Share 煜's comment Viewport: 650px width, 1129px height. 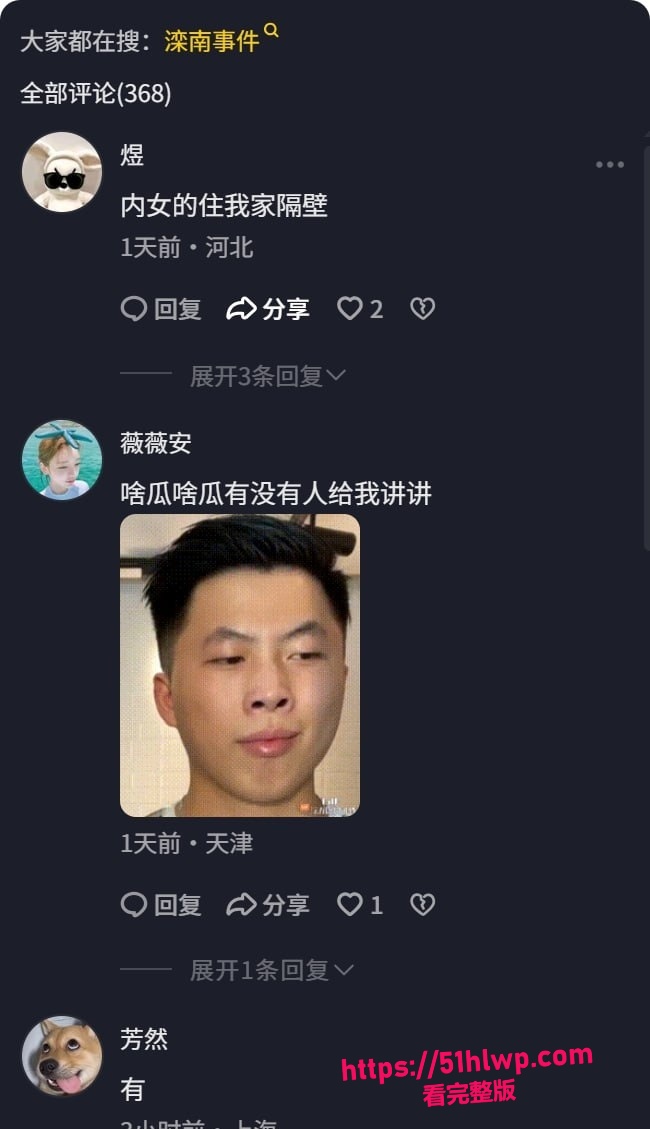[268, 309]
